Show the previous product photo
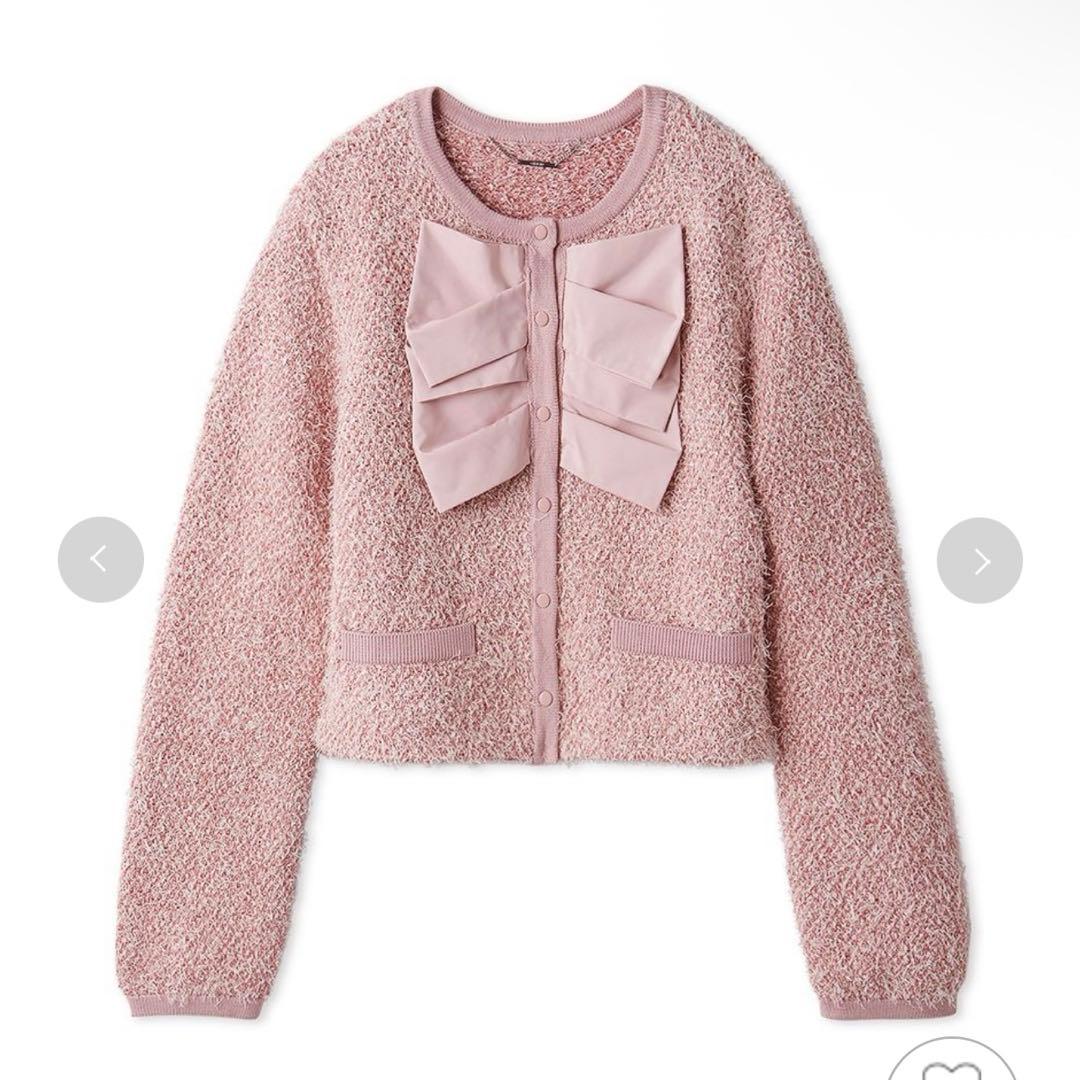This screenshot has height=1080, width=1080. tap(100, 560)
